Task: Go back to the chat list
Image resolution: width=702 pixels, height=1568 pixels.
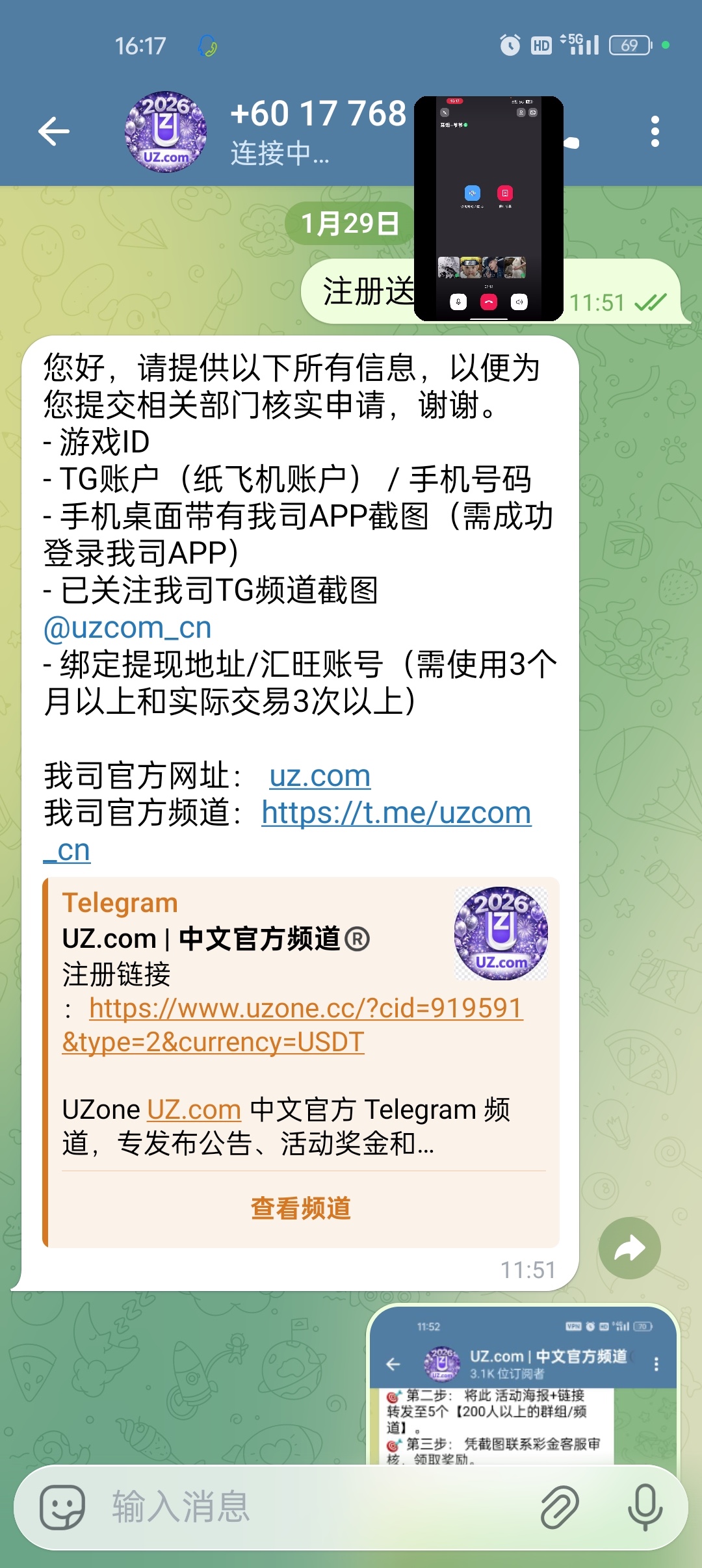Action: click(54, 132)
